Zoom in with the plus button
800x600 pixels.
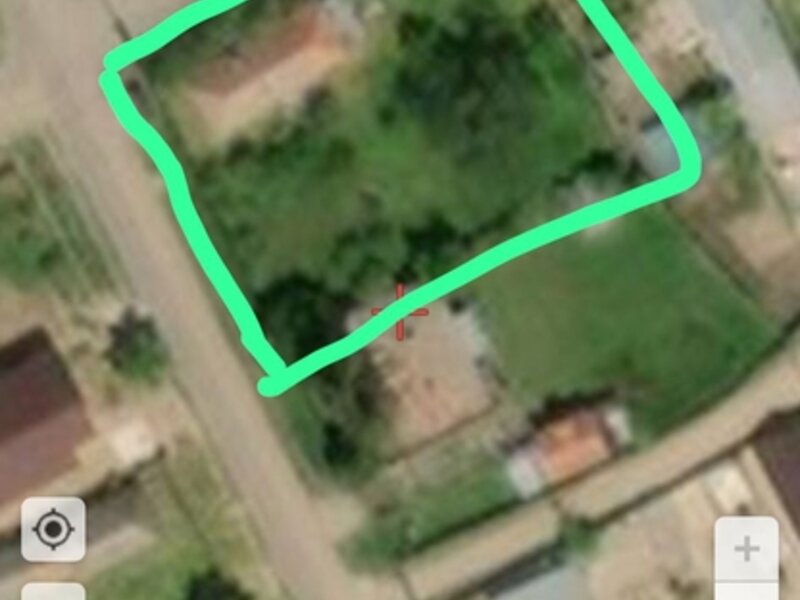(x=746, y=548)
